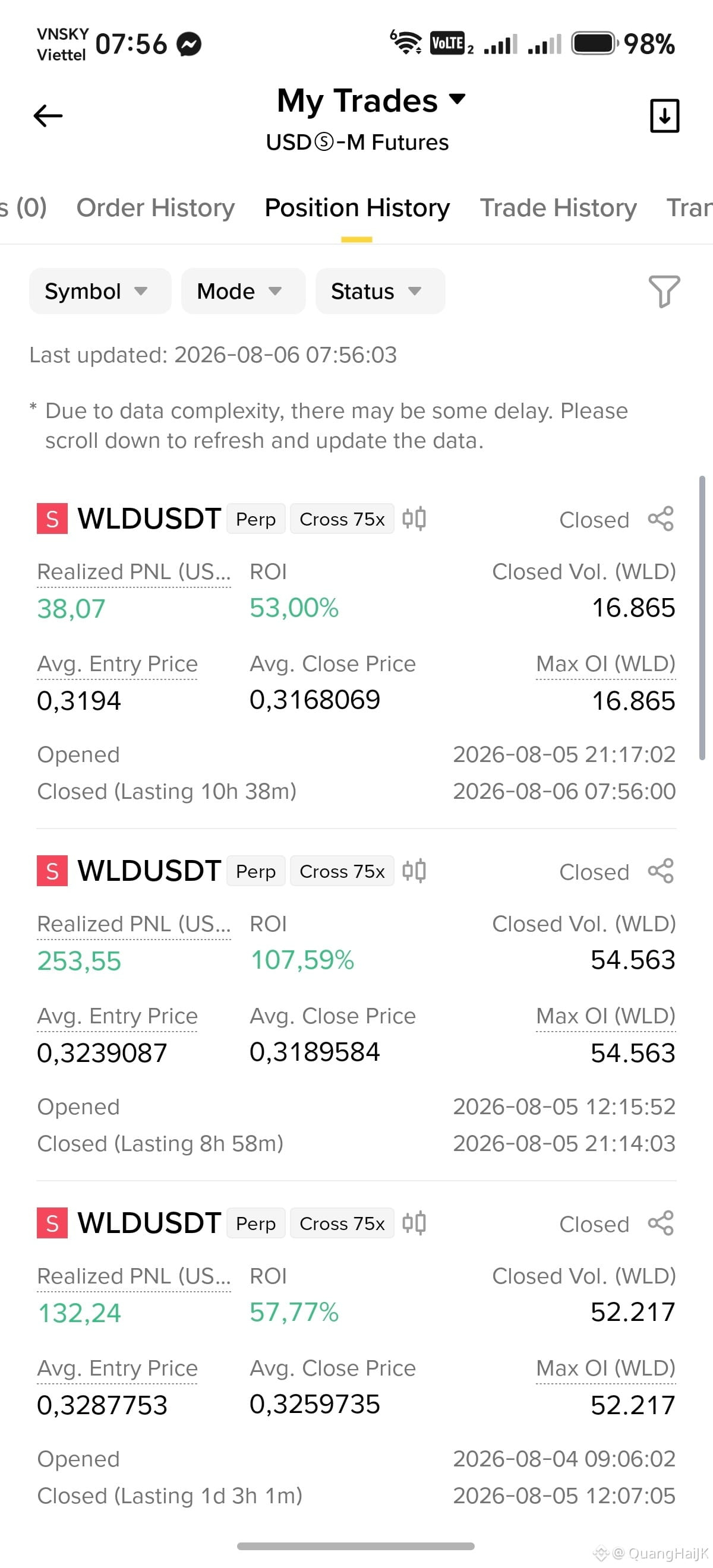Open the funnel filter icon
Screen dimensions: 713x1568
[x=664, y=292]
